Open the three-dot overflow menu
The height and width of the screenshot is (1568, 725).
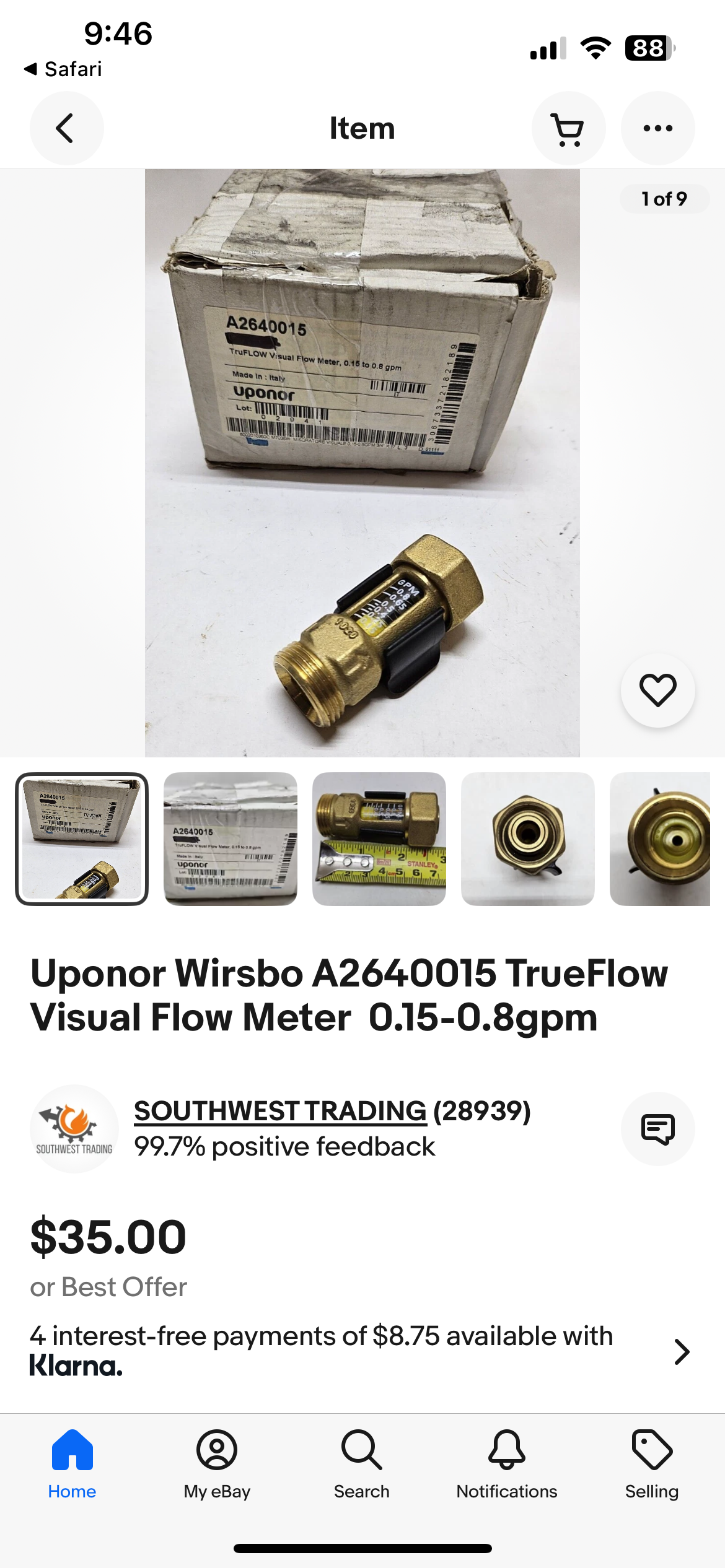click(657, 128)
